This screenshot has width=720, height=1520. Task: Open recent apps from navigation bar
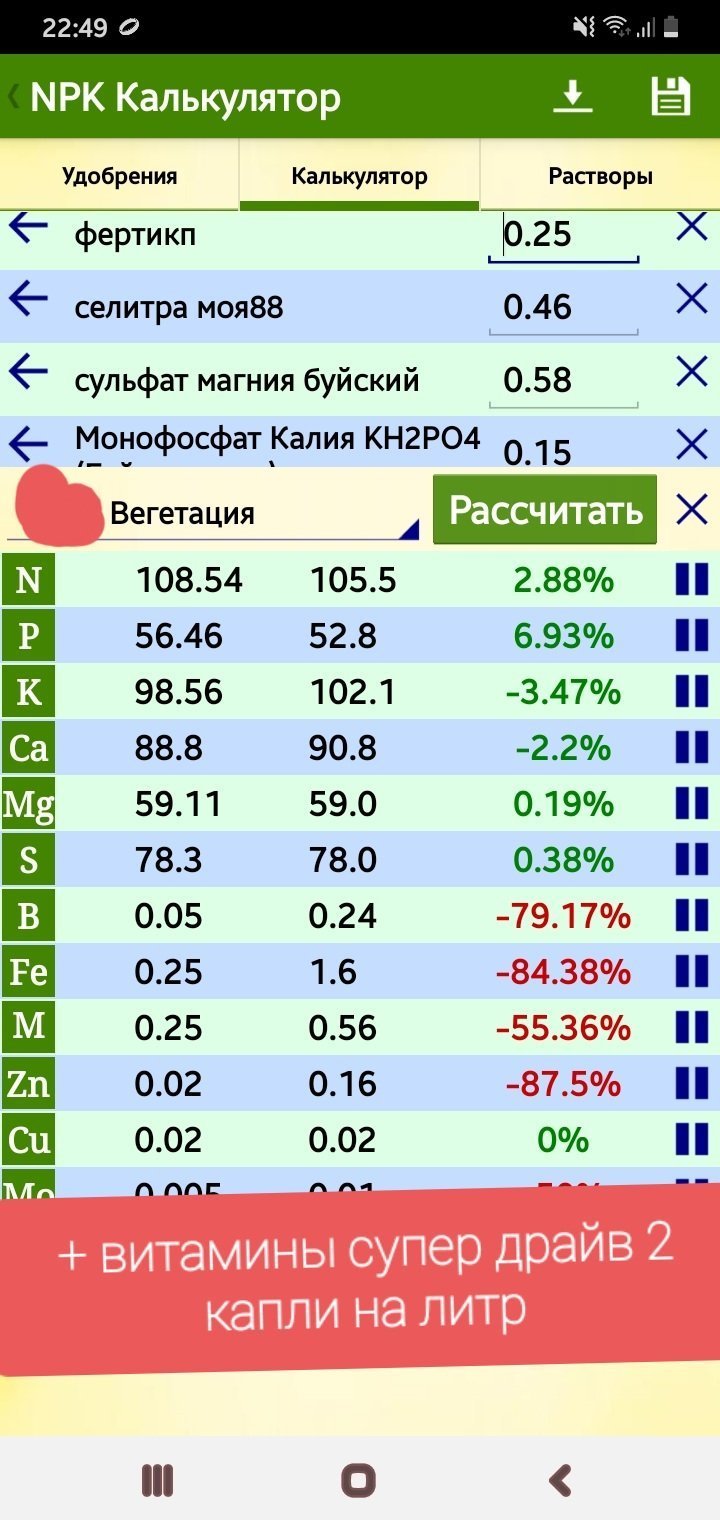157,1479
